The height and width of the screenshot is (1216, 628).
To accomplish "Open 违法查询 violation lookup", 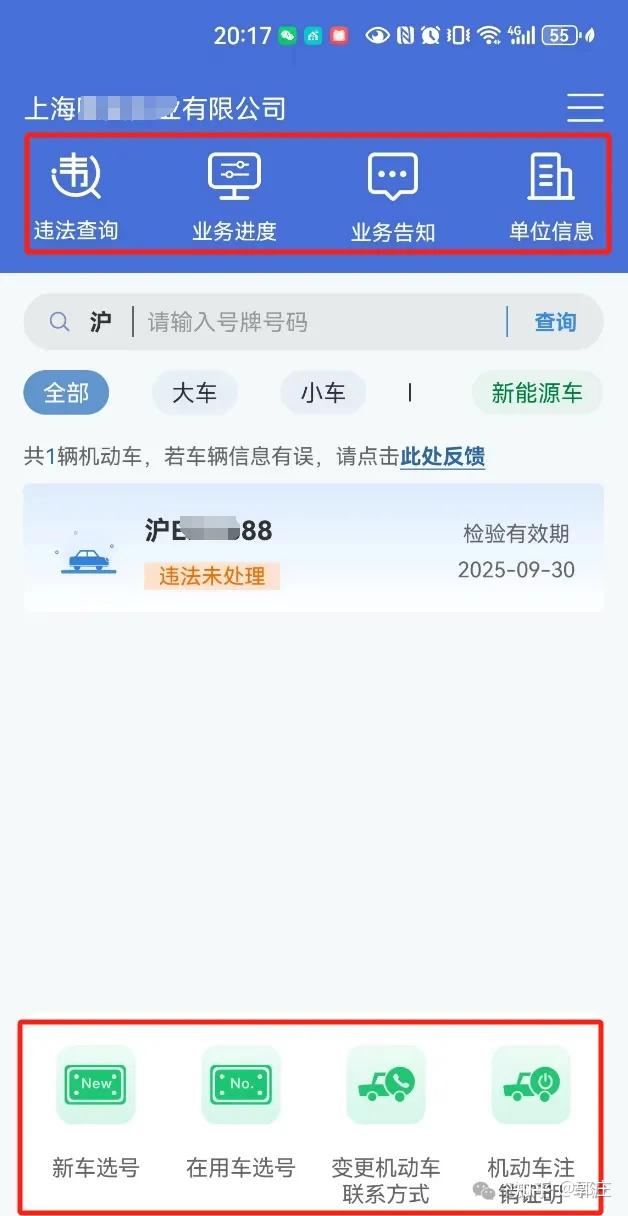I will coord(76,196).
